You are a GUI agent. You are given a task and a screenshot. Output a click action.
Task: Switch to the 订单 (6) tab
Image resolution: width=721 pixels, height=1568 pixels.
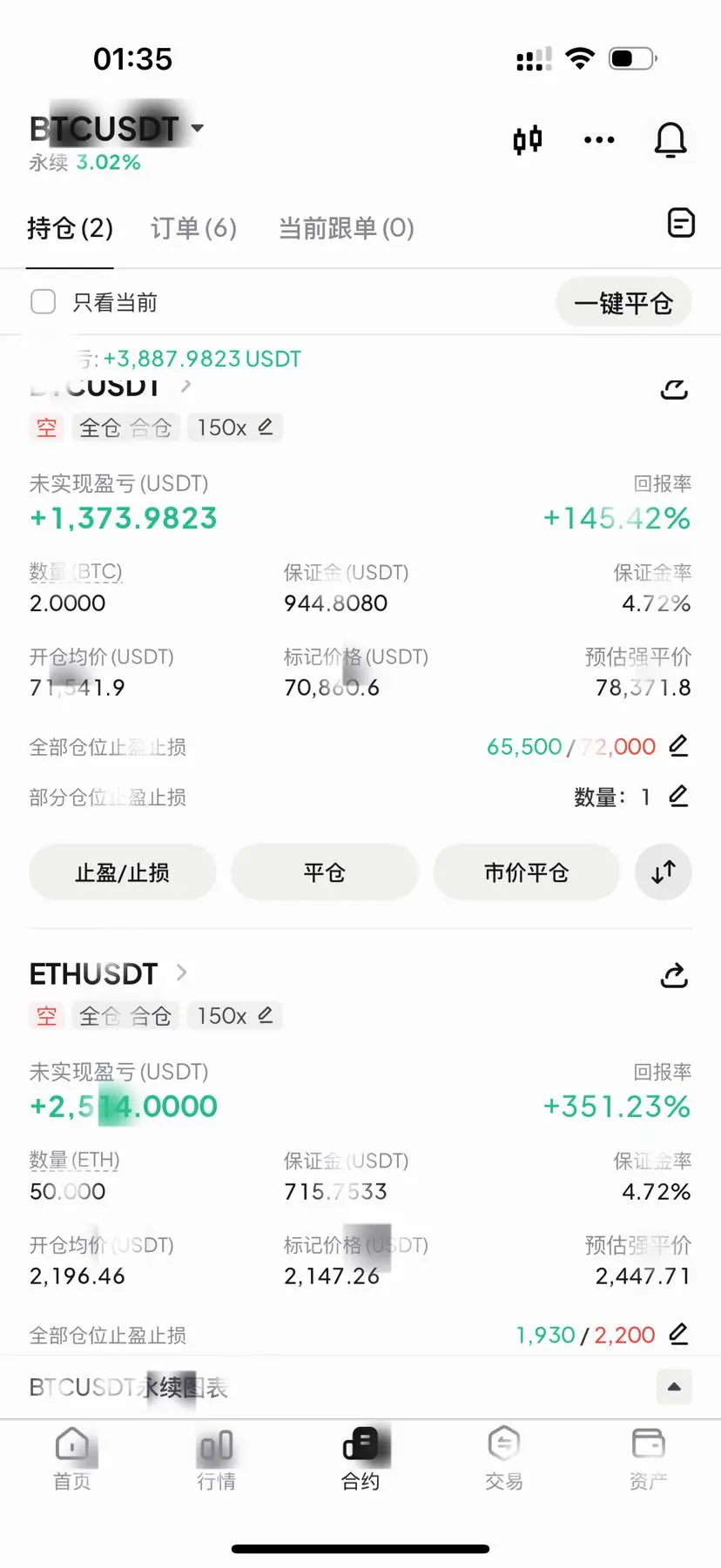pos(193,228)
